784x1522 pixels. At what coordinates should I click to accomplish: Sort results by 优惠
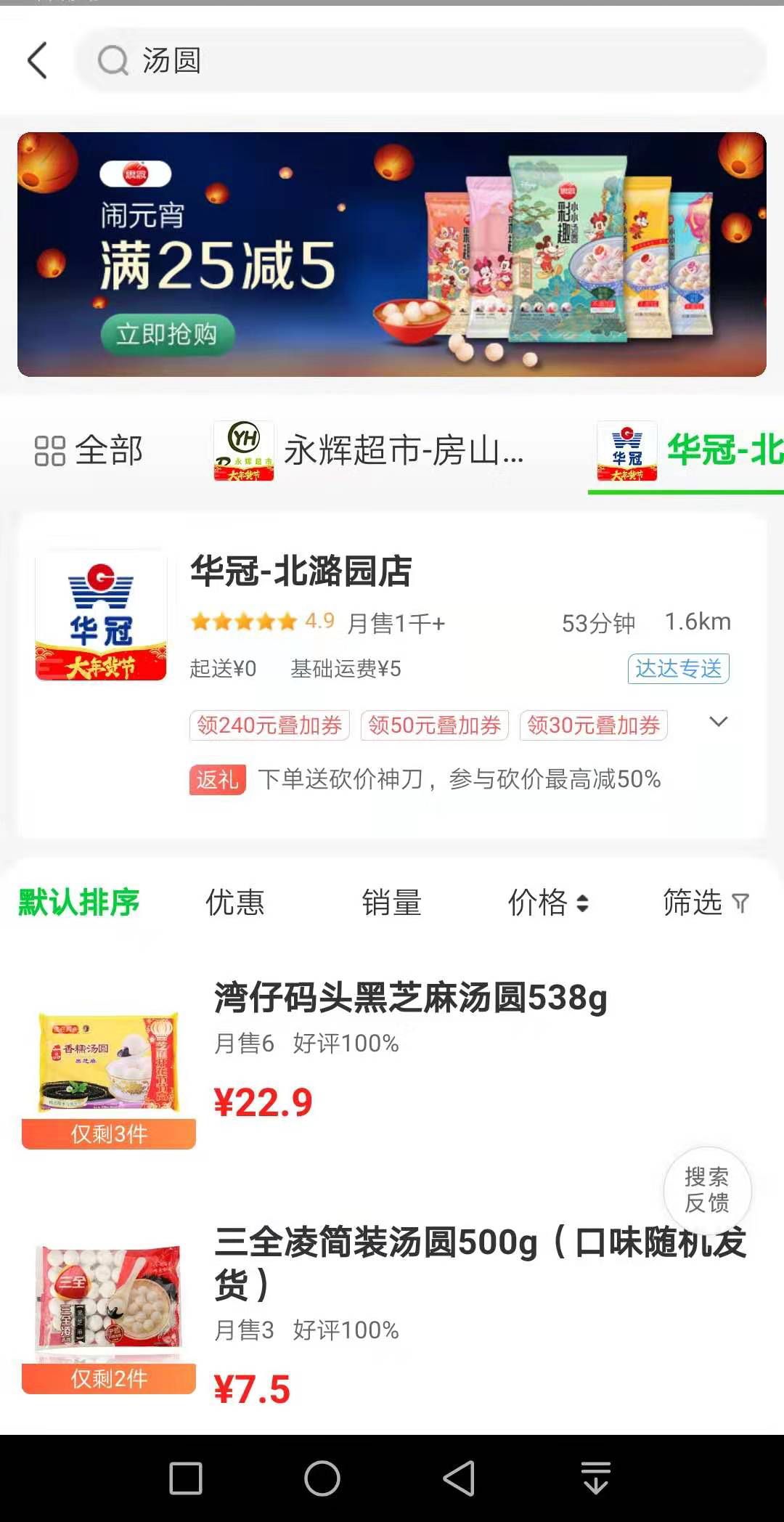tap(234, 903)
